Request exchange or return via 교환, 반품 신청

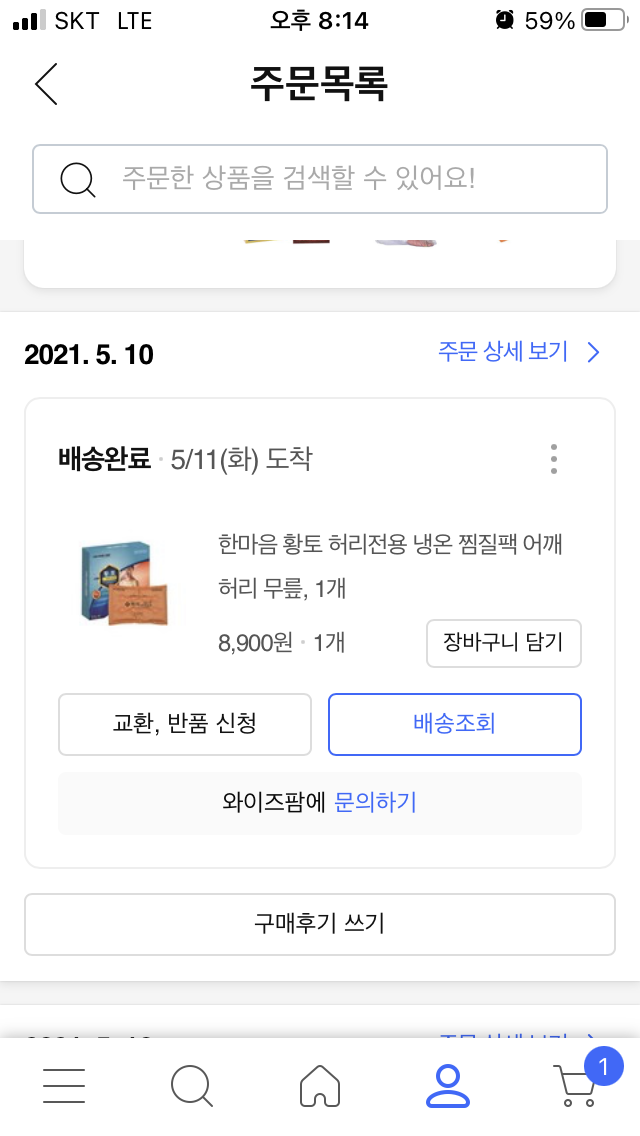point(185,724)
